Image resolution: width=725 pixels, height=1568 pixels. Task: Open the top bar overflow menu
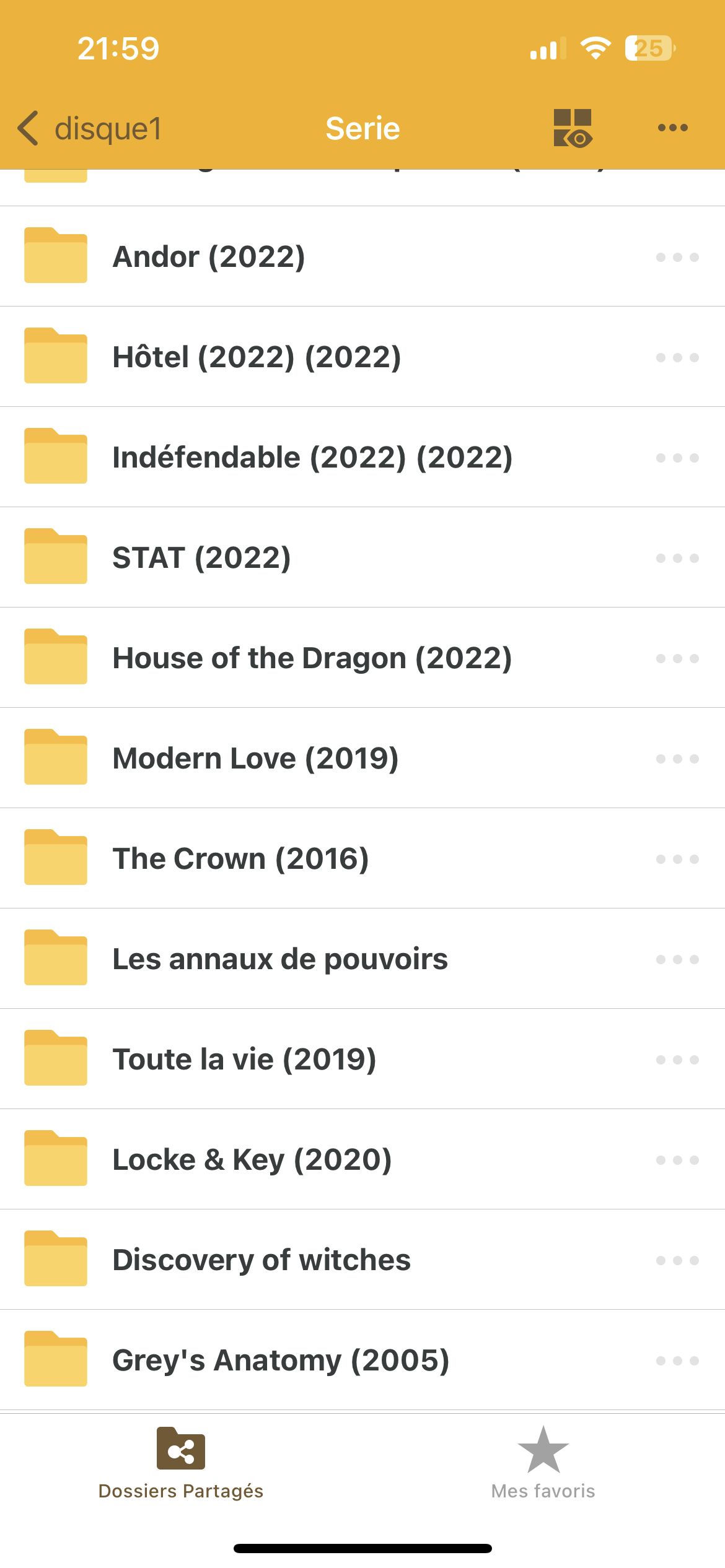672,128
